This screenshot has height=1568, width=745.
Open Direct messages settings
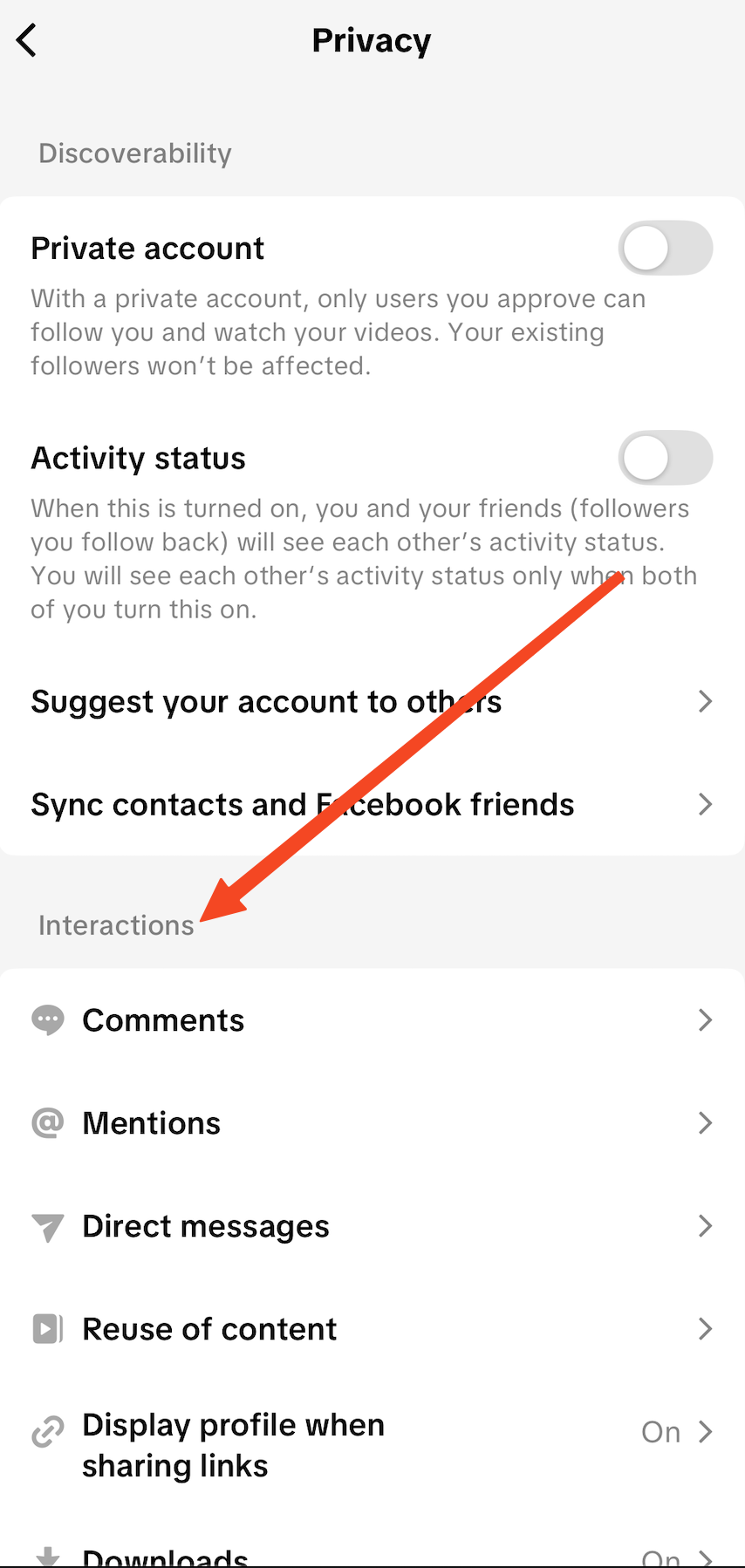coord(372,1226)
